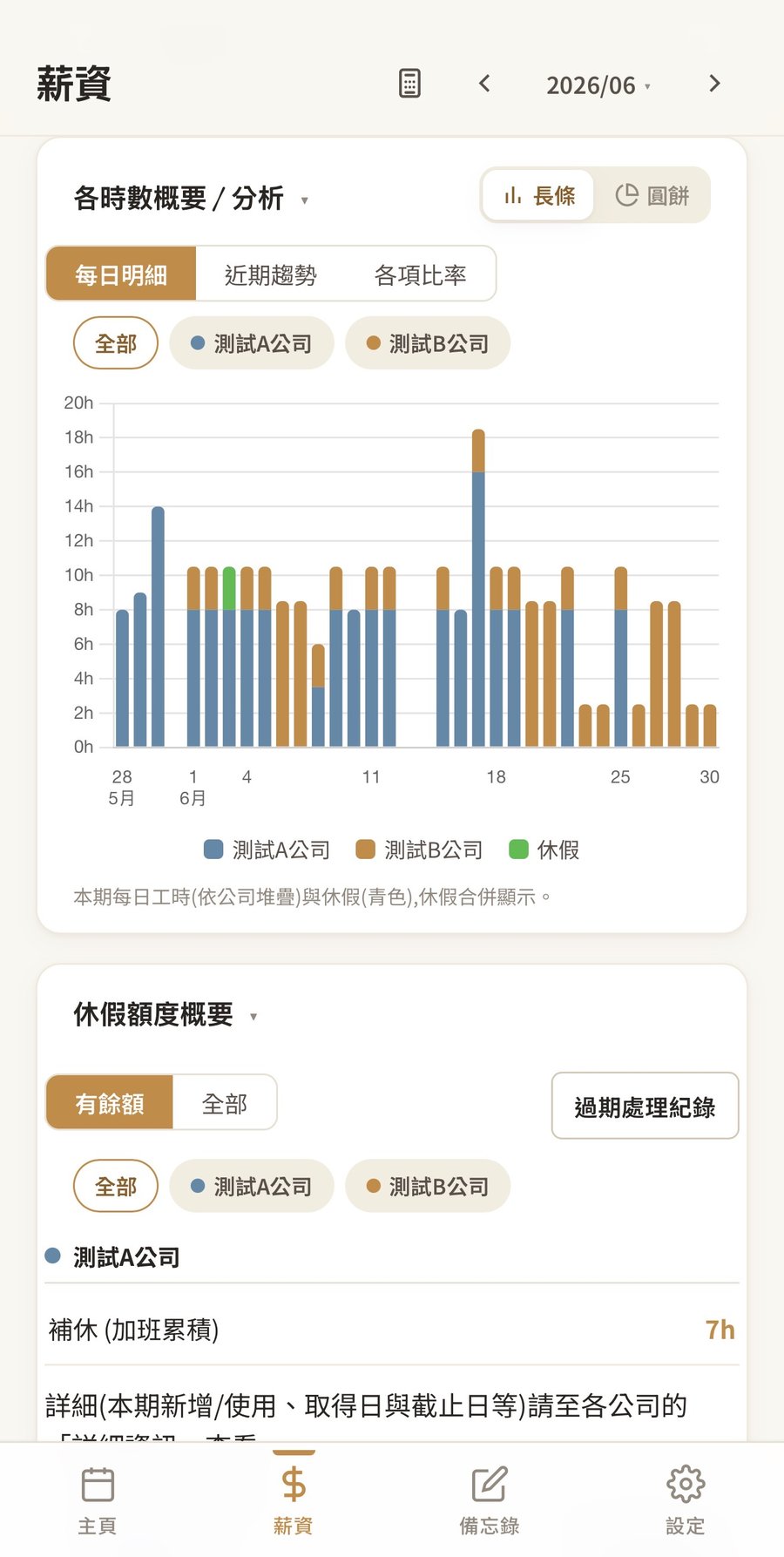This screenshot has width=784, height=1557.
Task: Go to the previous month
Action: click(x=485, y=84)
